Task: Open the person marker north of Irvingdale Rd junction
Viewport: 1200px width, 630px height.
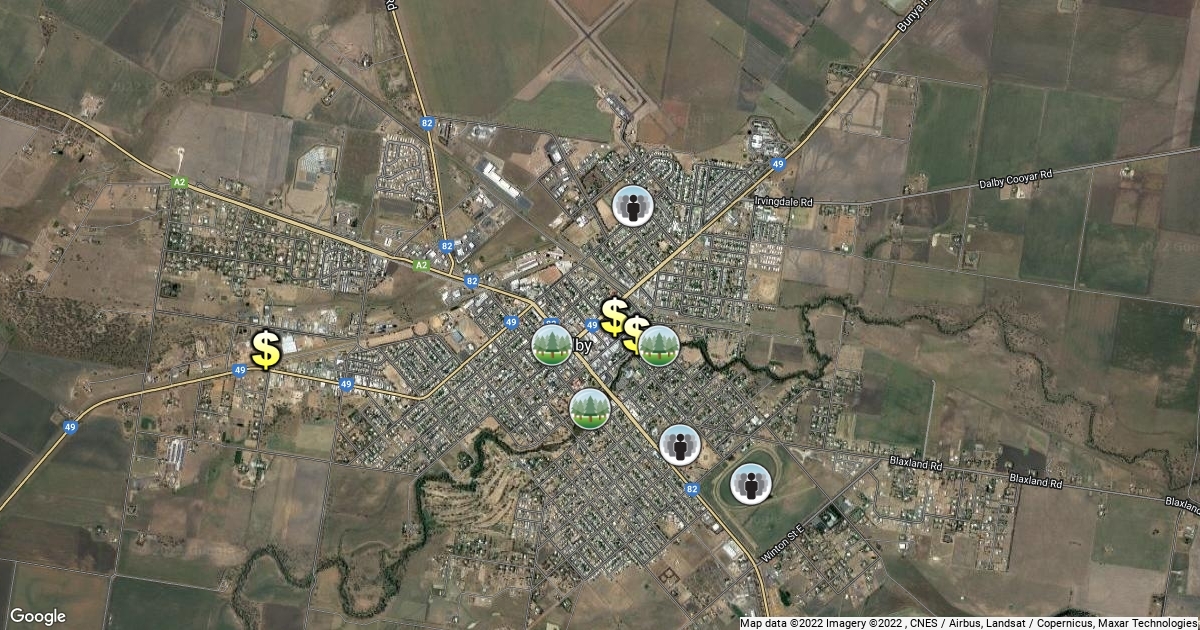Action: point(632,206)
